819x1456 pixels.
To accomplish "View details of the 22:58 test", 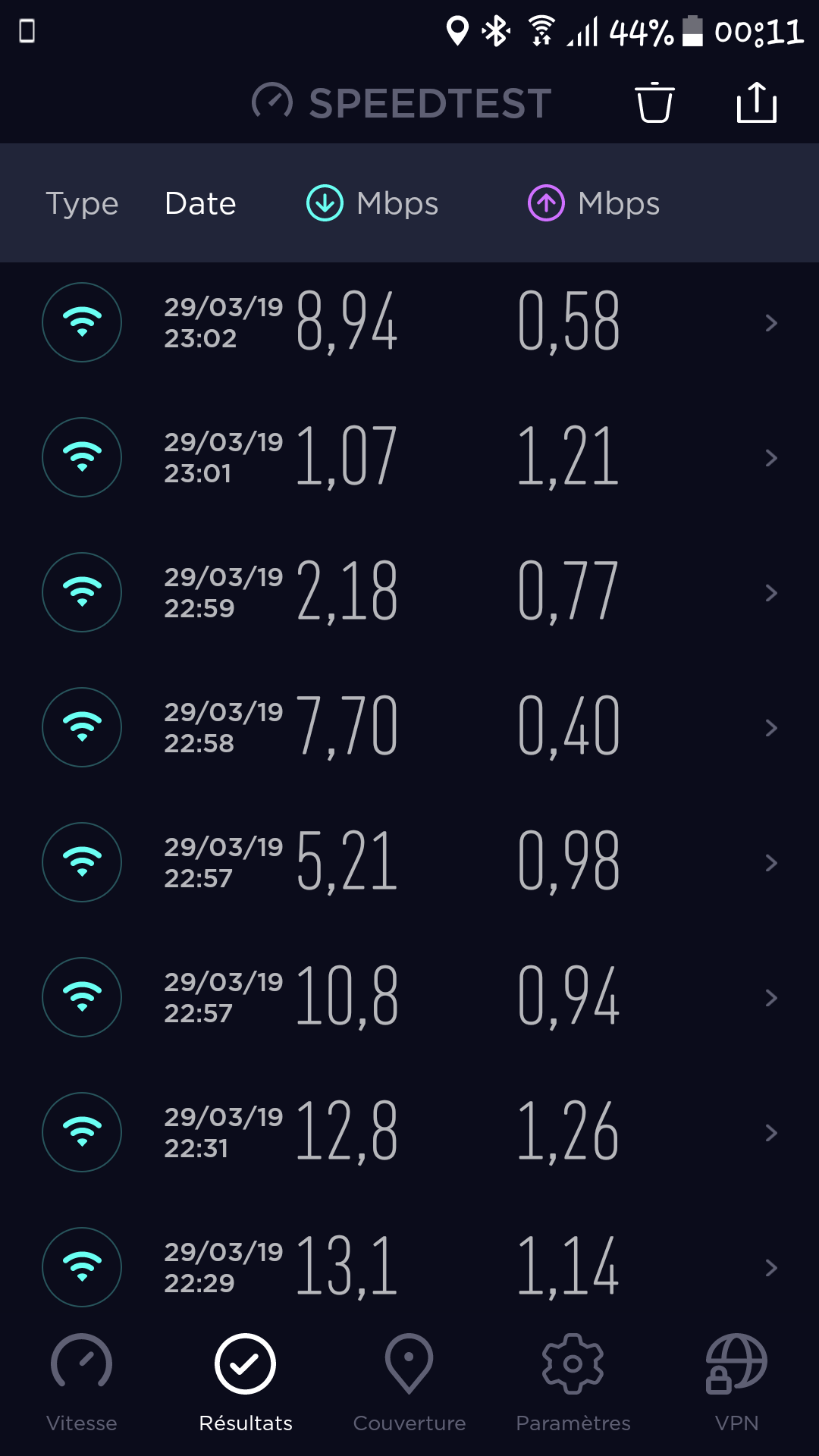I will pos(409,727).
